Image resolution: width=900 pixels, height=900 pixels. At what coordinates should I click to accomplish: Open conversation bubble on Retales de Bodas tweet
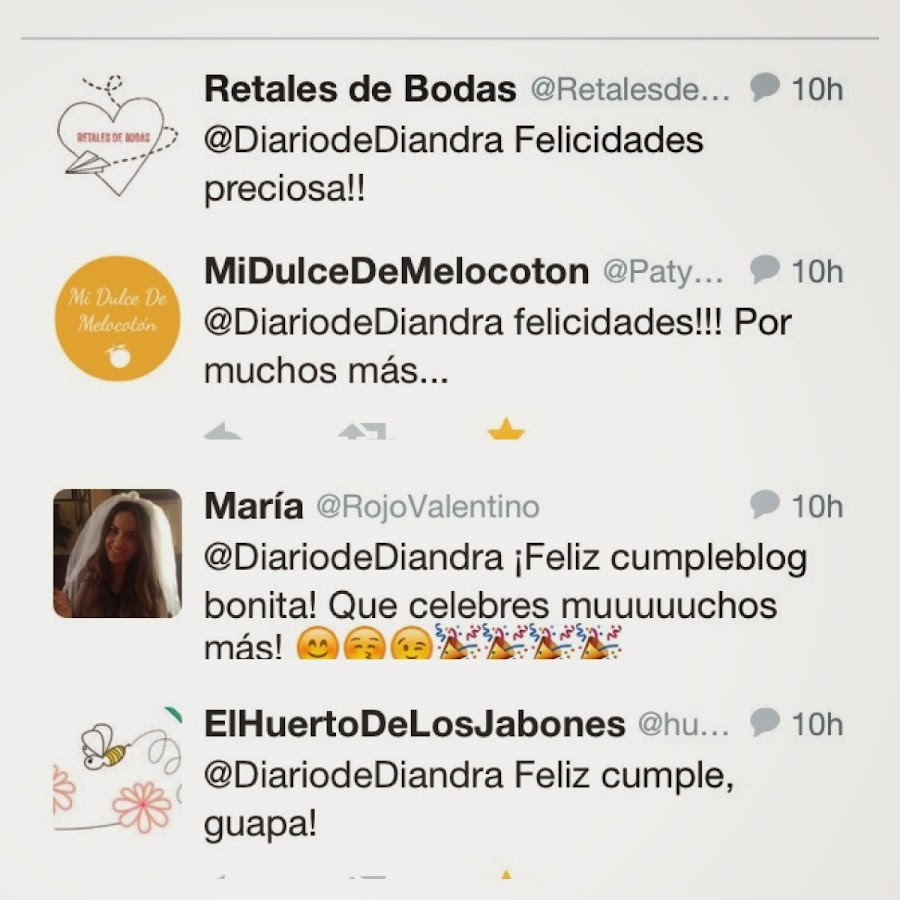[765, 89]
